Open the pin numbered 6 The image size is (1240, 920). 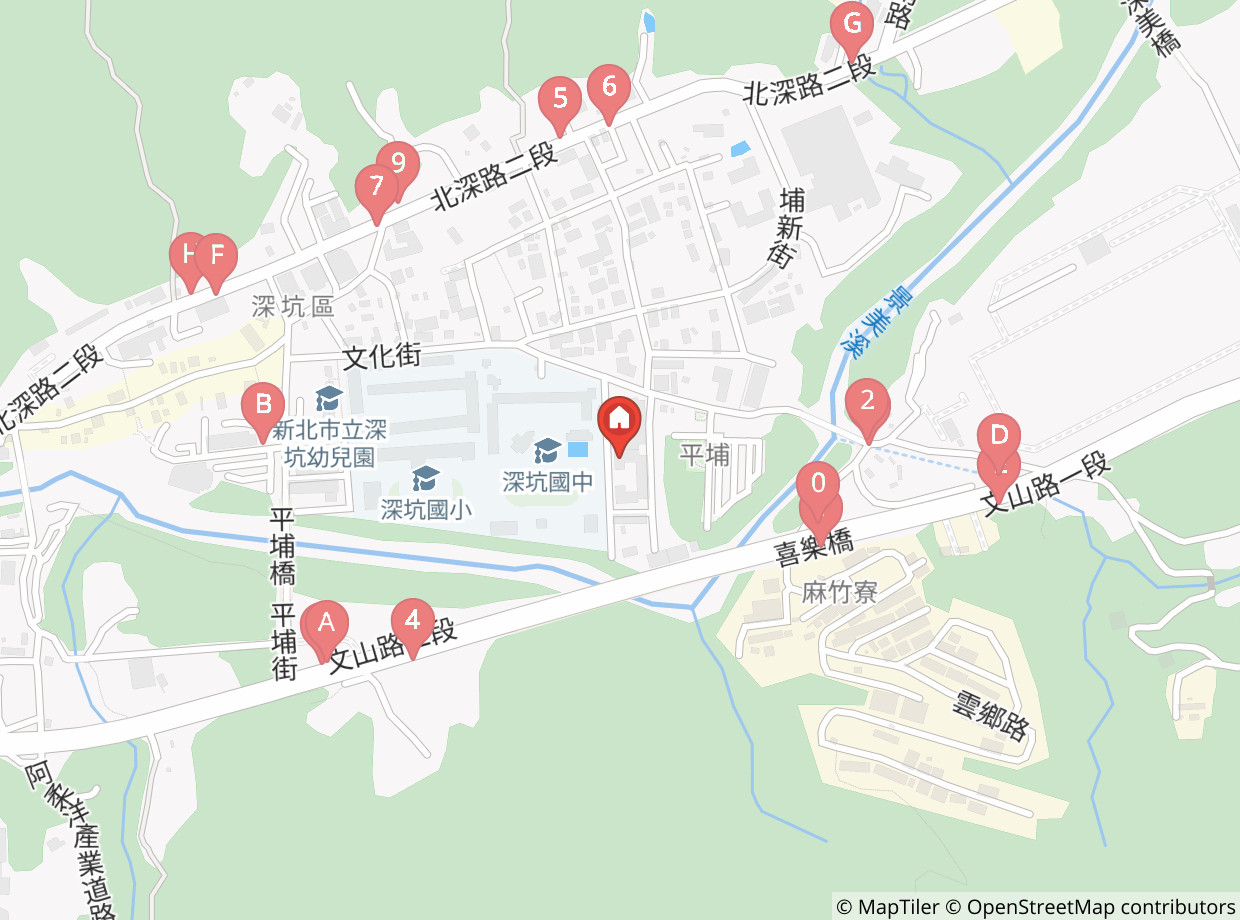coord(609,93)
